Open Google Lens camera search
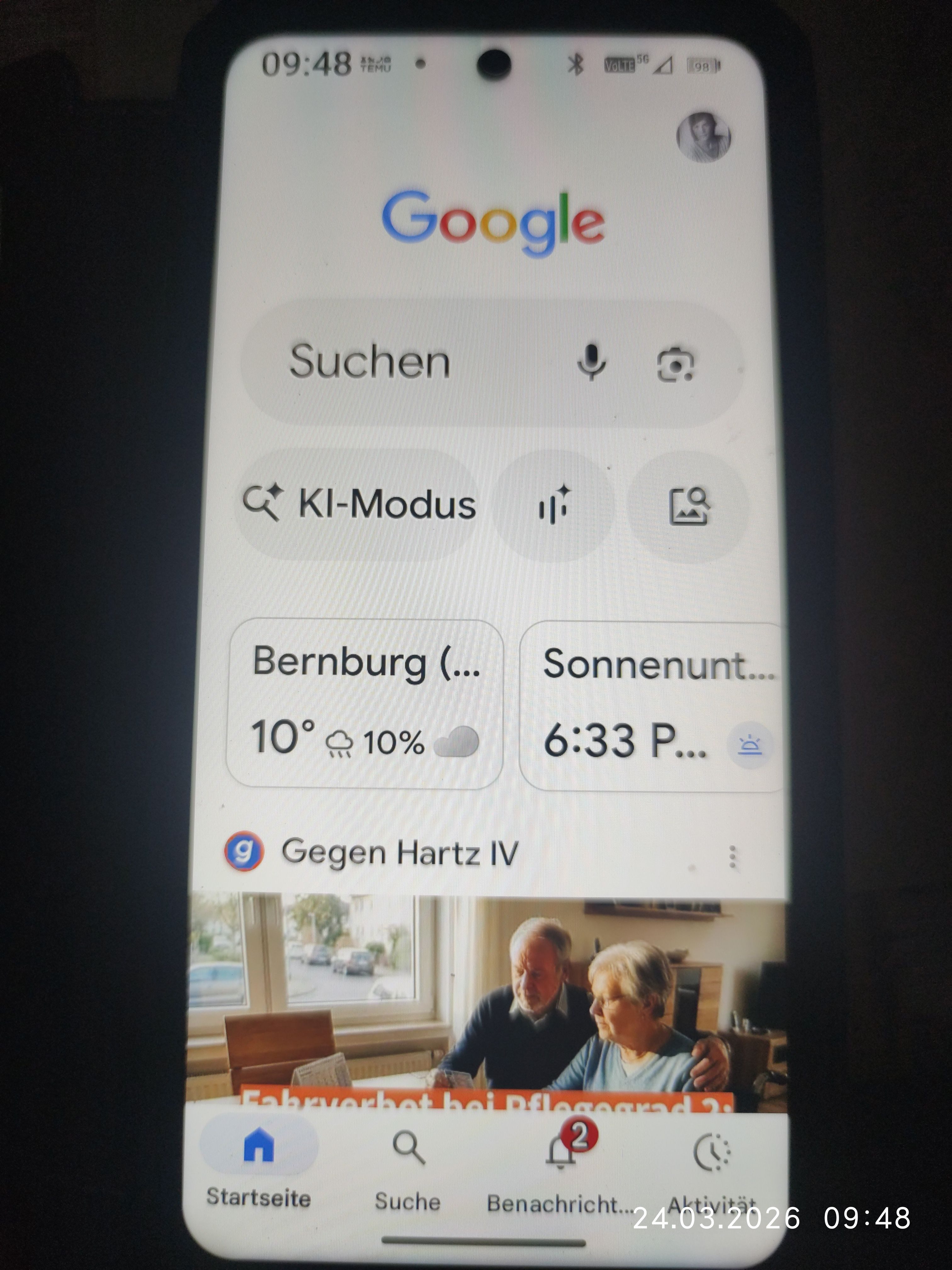The height and width of the screenshot is (1270, 952). pos(675,364)
